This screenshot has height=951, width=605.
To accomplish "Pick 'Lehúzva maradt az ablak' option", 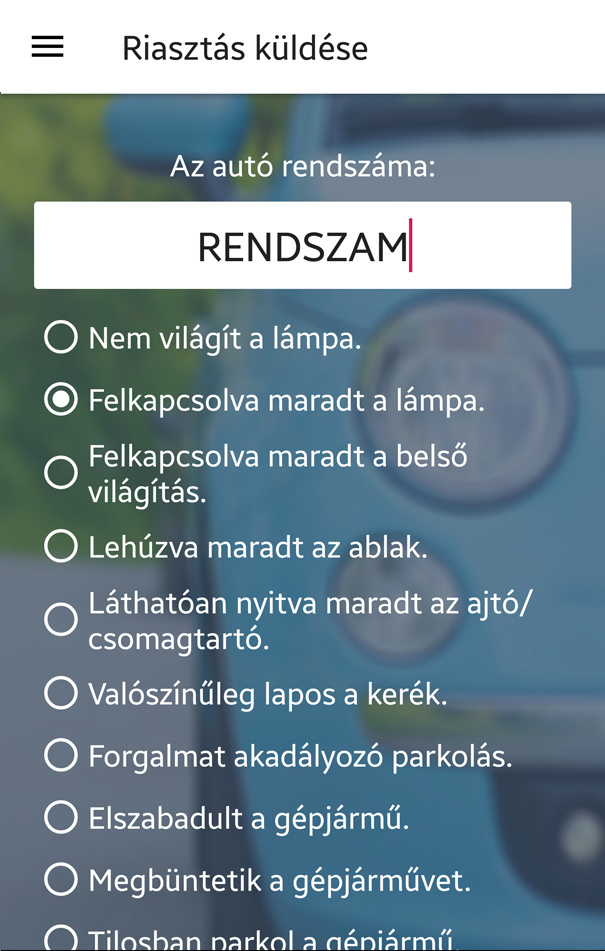I will (61, 546).
